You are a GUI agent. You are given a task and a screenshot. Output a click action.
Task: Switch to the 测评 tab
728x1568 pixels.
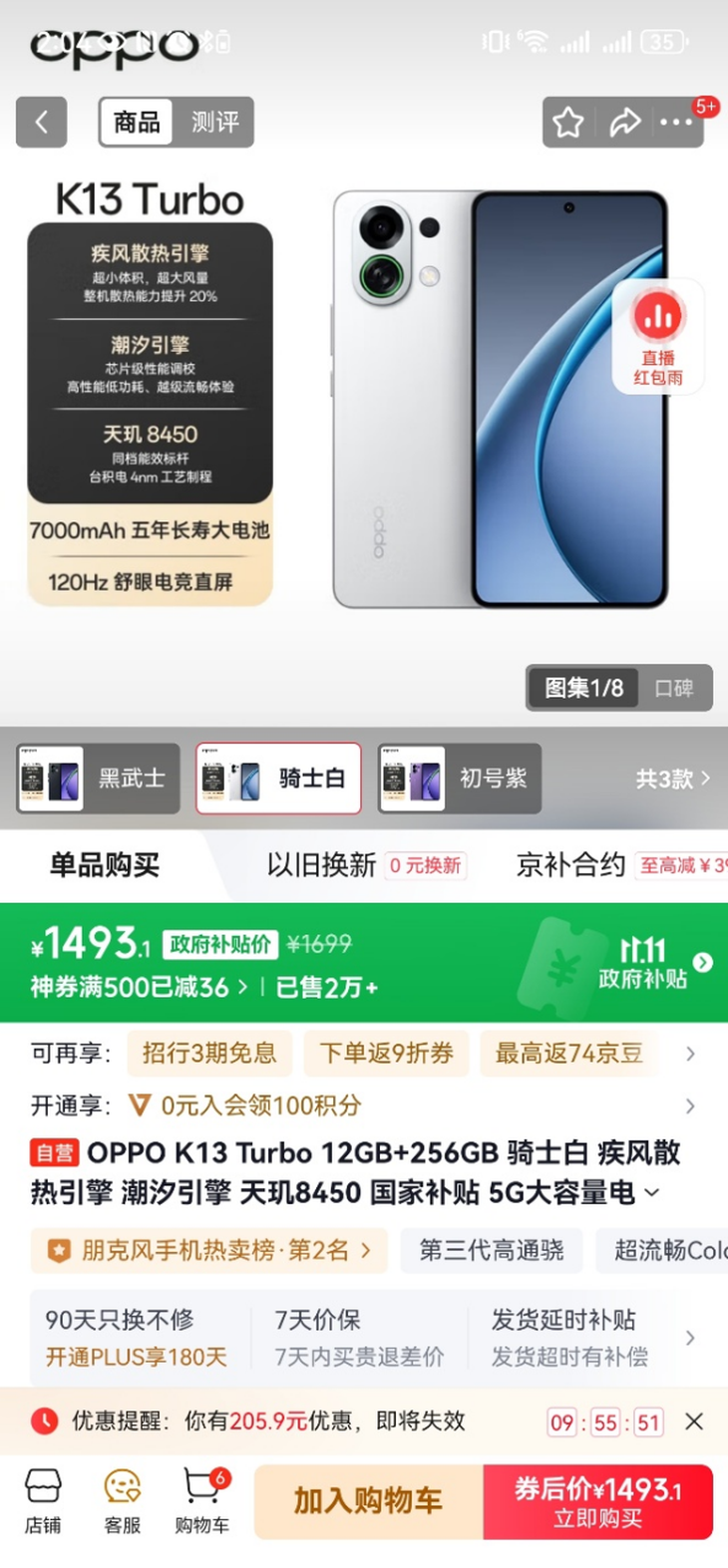pos(214,123)
